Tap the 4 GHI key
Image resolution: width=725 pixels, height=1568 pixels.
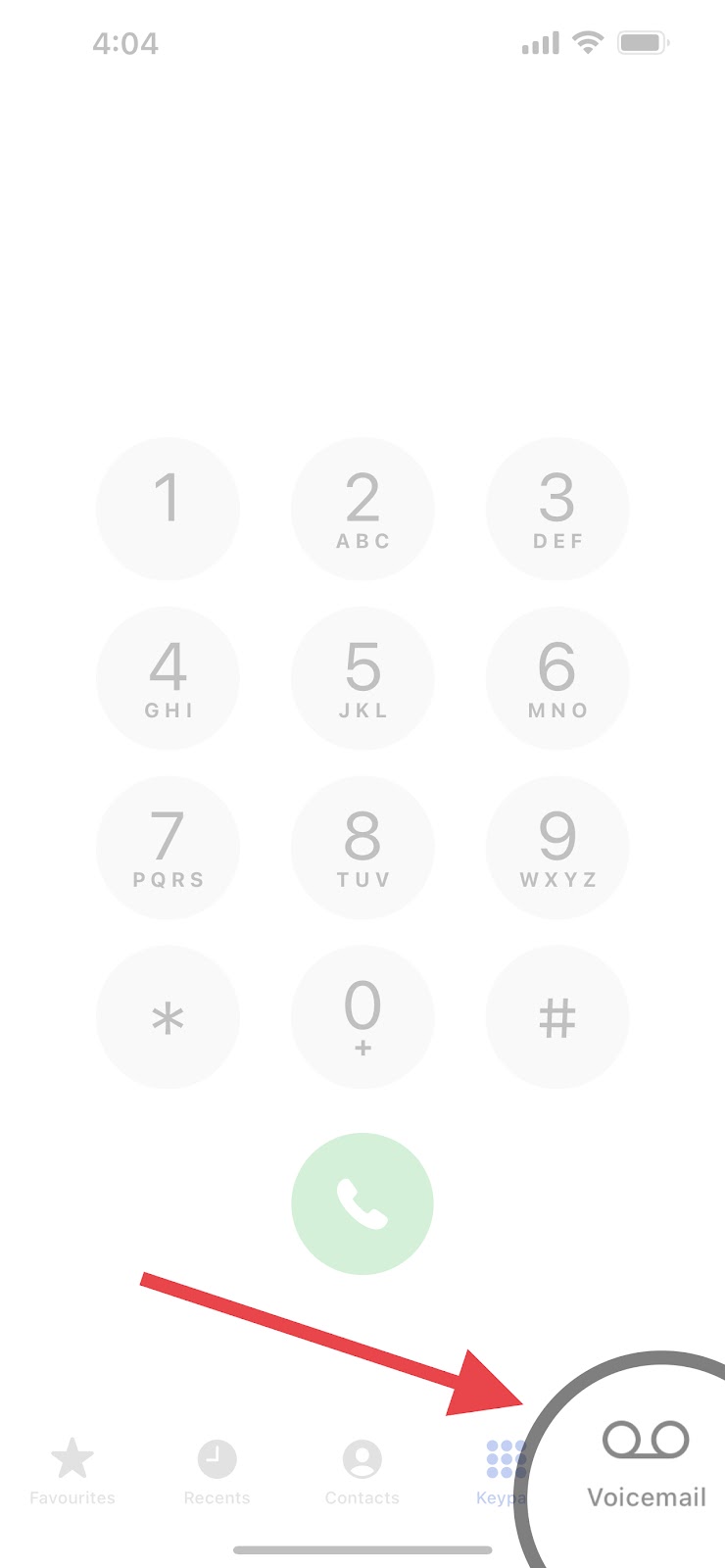pyautogui.click(x=168, y=678)
